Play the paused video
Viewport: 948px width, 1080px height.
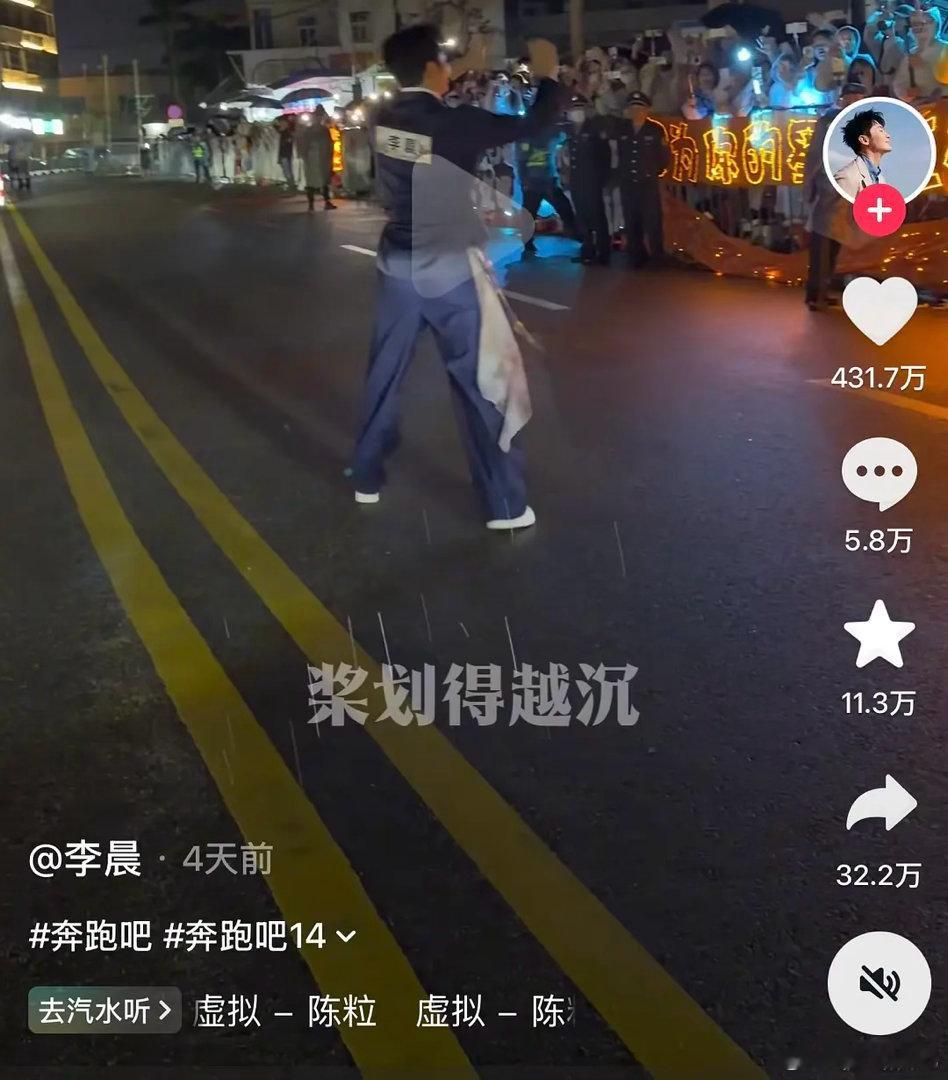(464, 227)
